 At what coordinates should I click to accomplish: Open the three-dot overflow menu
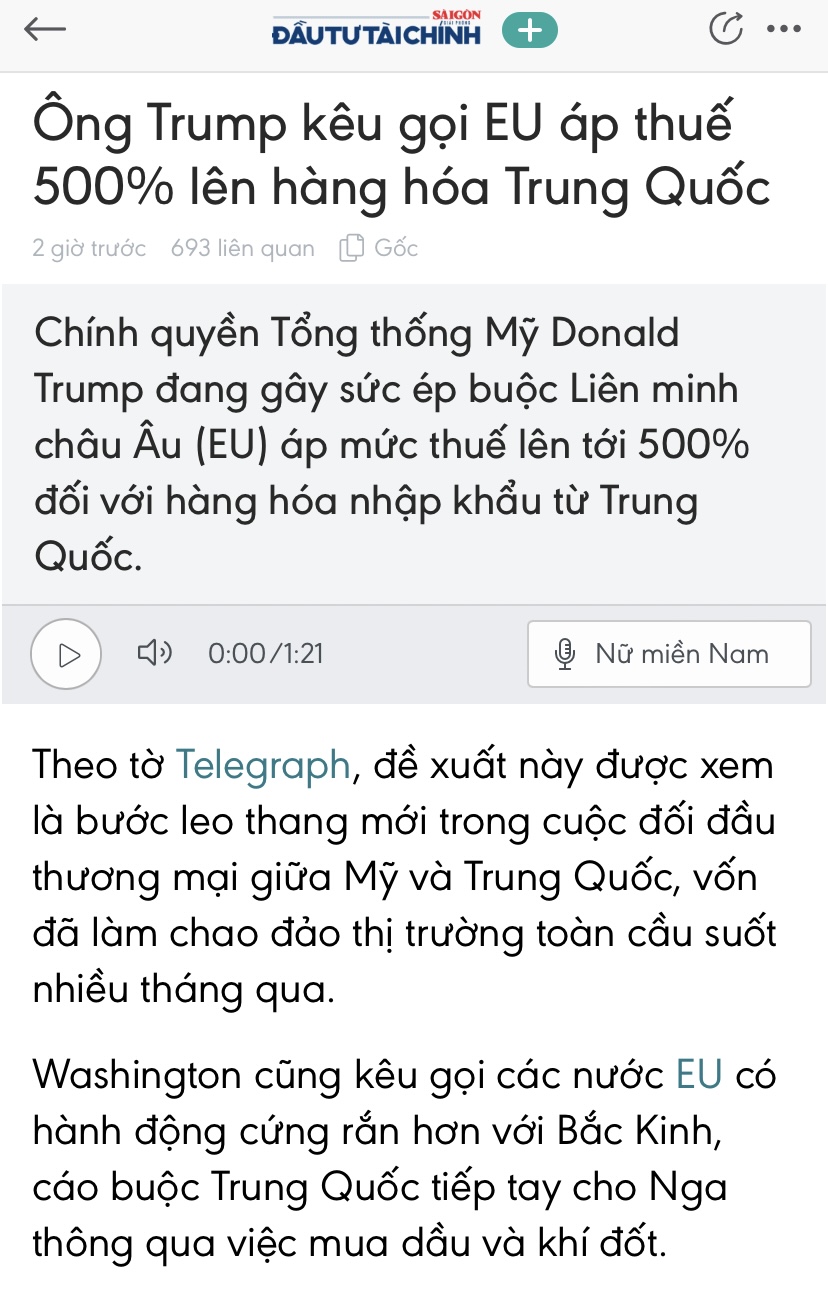tap(784, 30)
